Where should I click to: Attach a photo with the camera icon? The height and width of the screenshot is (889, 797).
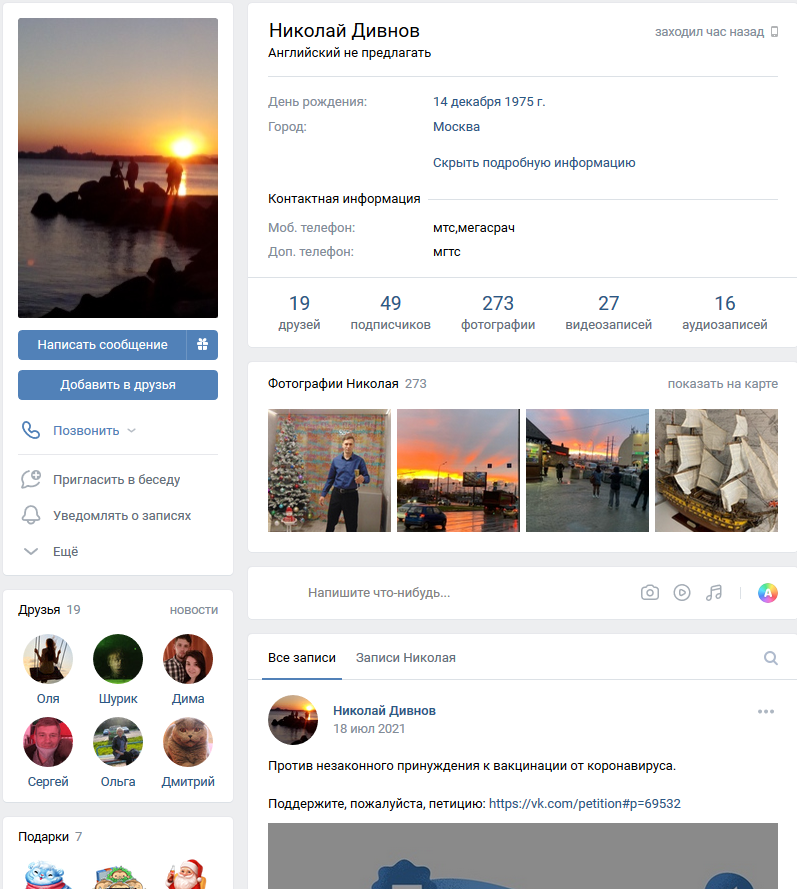[650, 593]
